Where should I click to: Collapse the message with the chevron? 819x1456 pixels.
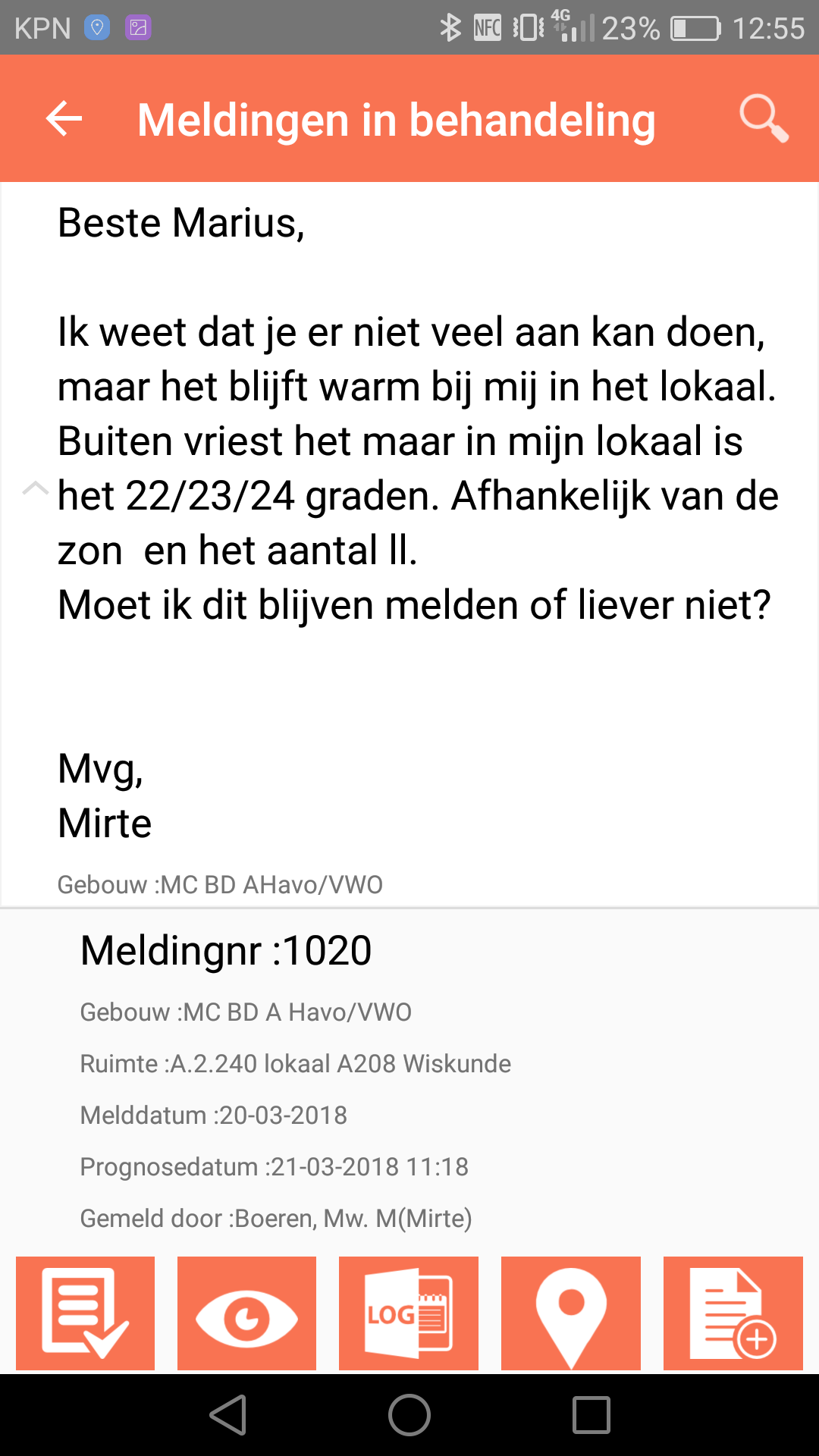pyautogui.click(x=35, y=488)
